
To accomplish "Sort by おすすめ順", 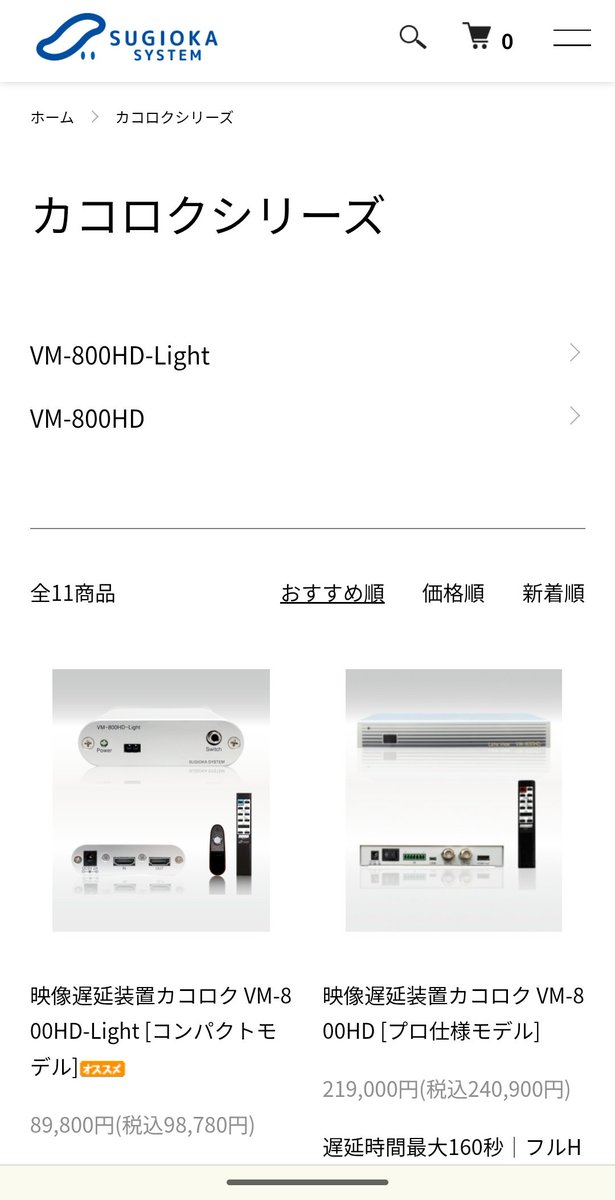I will point(332,593).
